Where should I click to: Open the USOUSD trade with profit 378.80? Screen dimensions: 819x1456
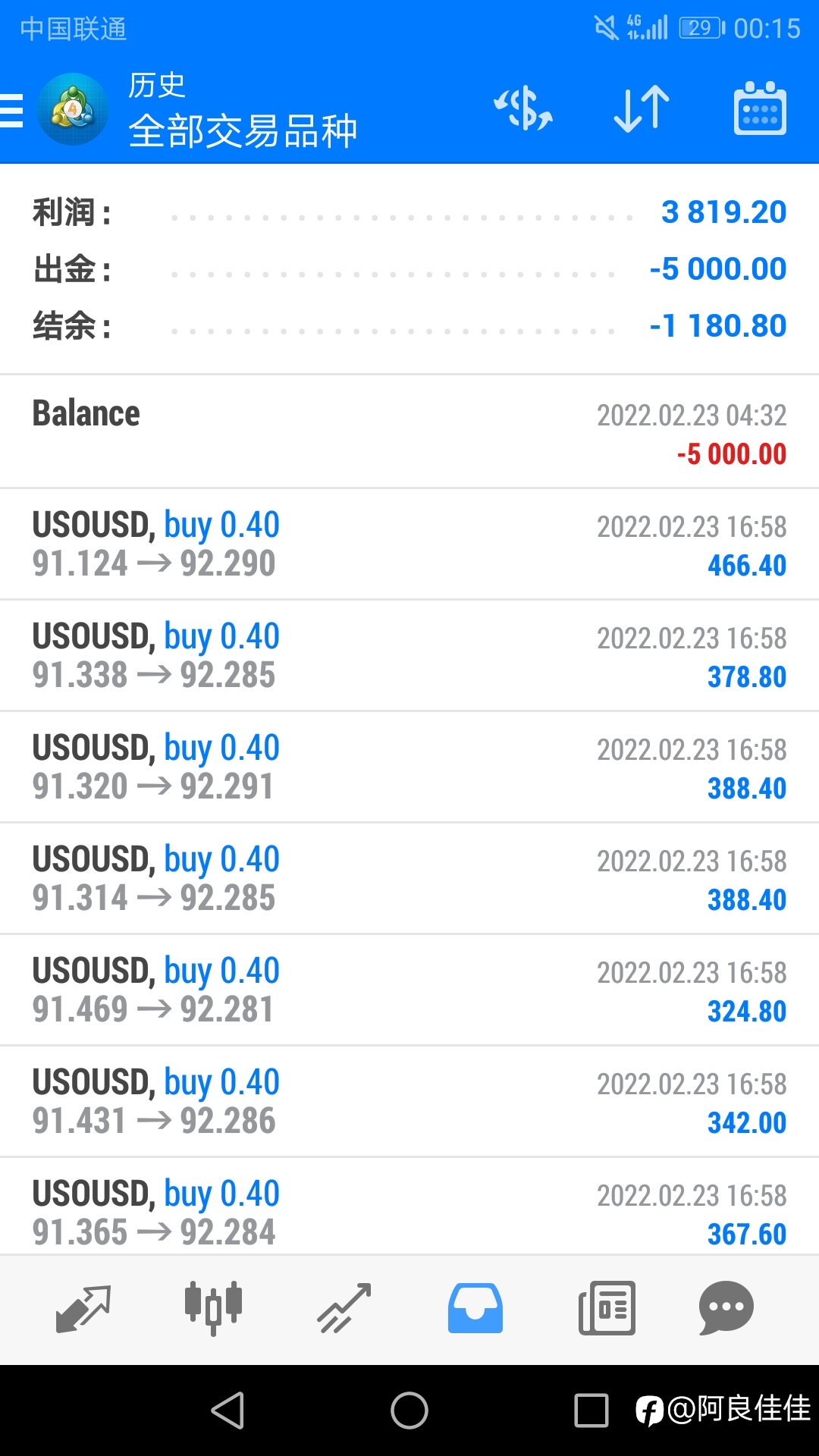pos(409,656)
